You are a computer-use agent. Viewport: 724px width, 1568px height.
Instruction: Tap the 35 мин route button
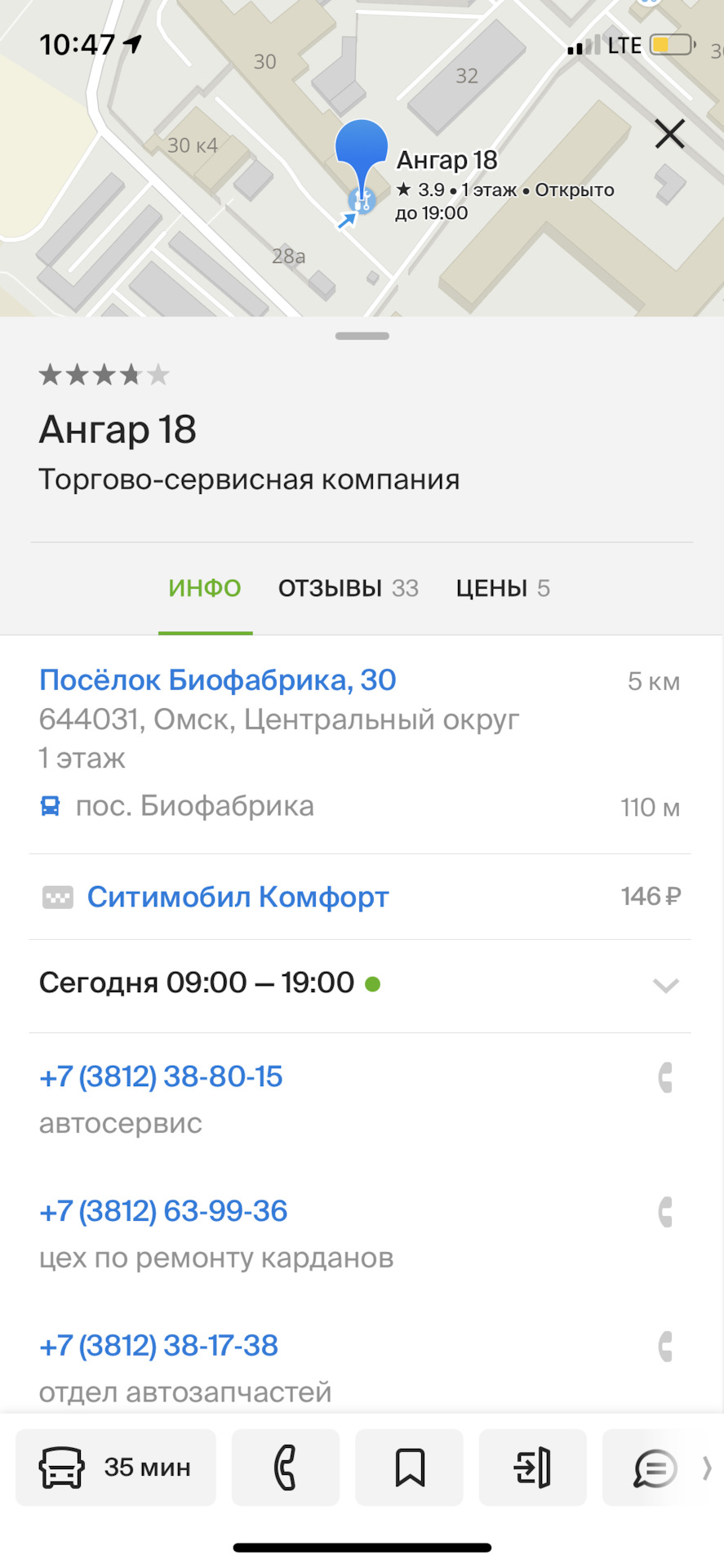click(115, 1467)
